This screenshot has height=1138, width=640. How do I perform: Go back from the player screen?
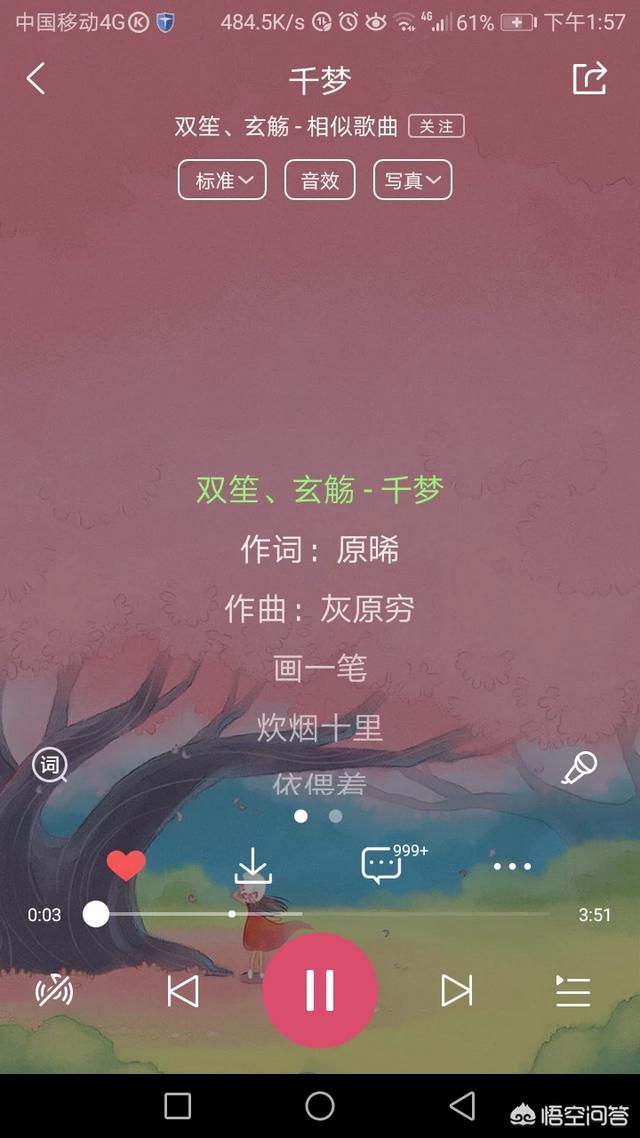pos(36,78)
